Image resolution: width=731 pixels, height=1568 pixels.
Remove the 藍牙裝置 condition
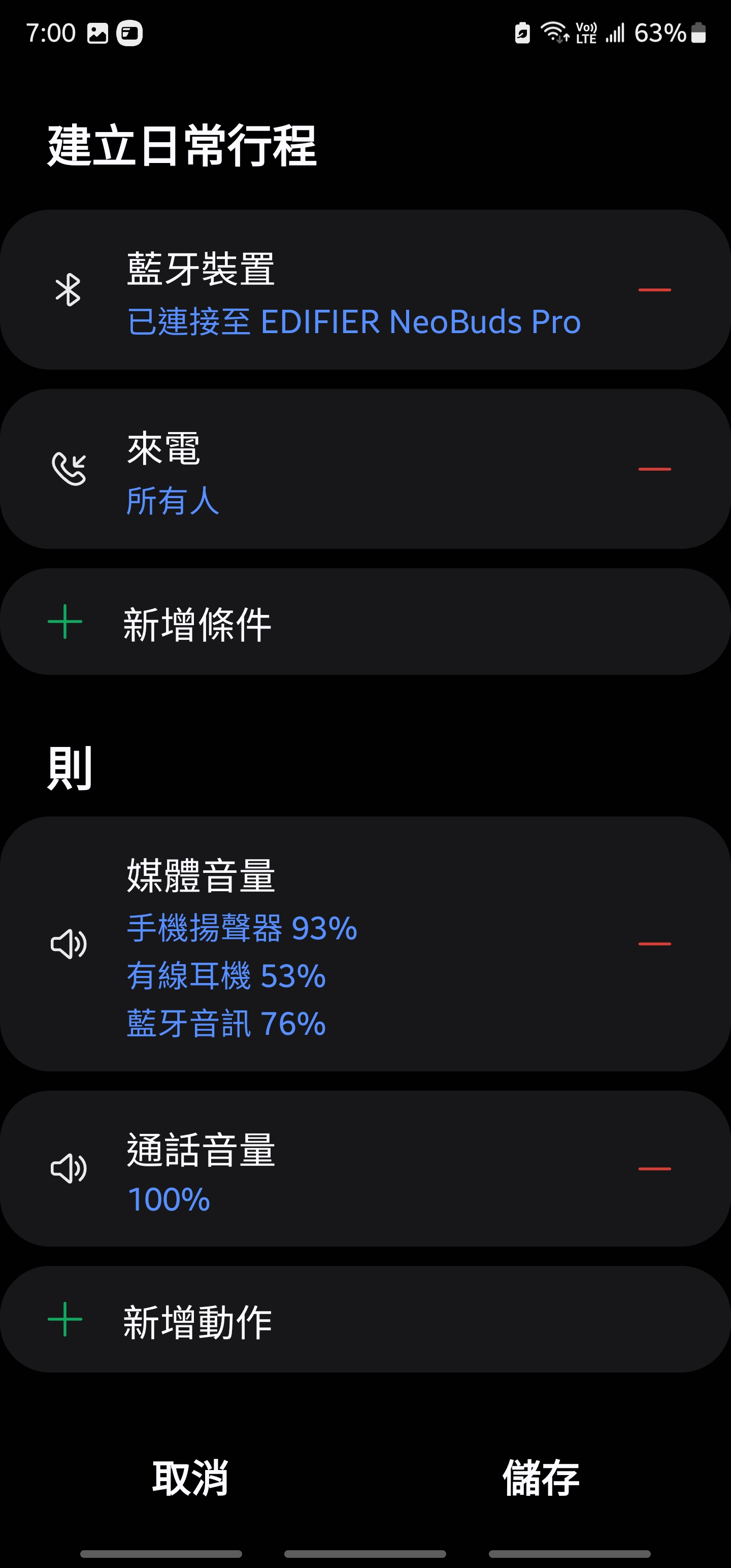tap(654, 290)
